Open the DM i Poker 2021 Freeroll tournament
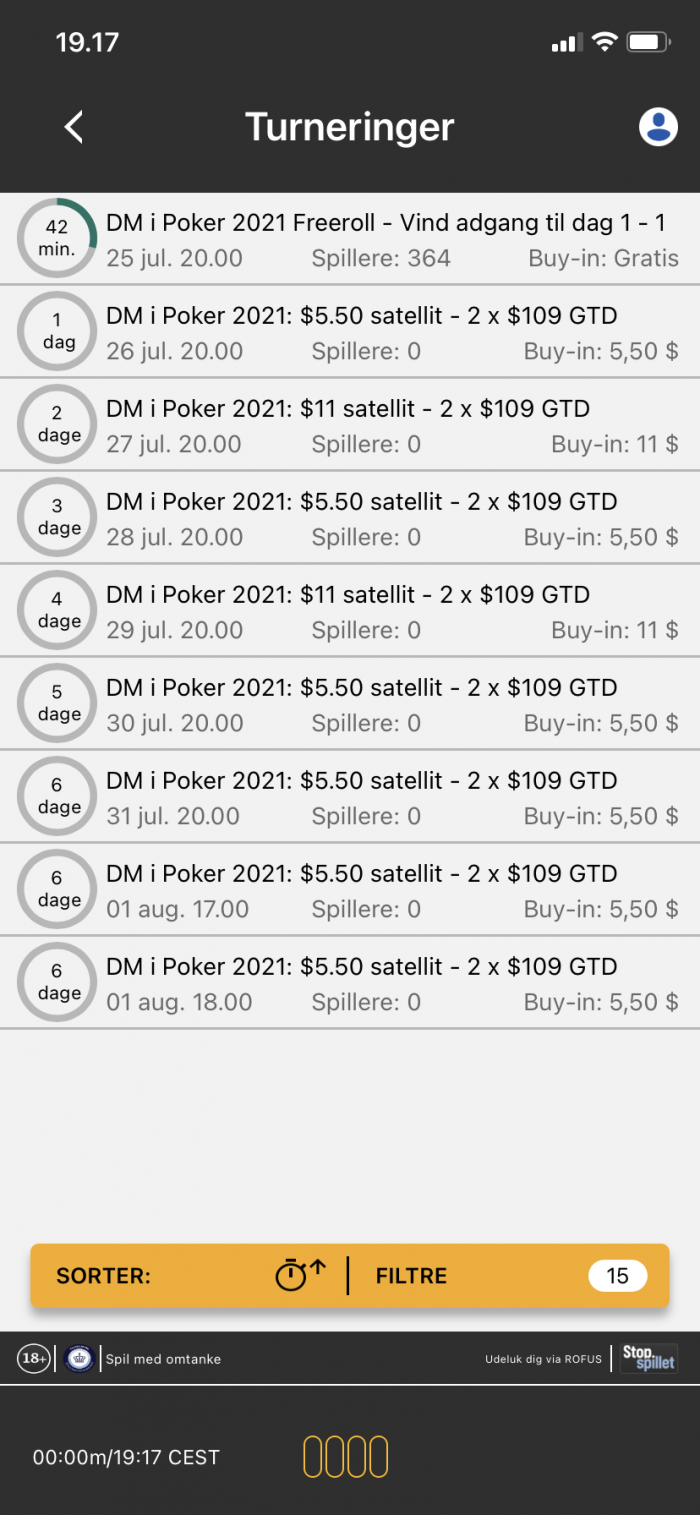 (350, 239)
